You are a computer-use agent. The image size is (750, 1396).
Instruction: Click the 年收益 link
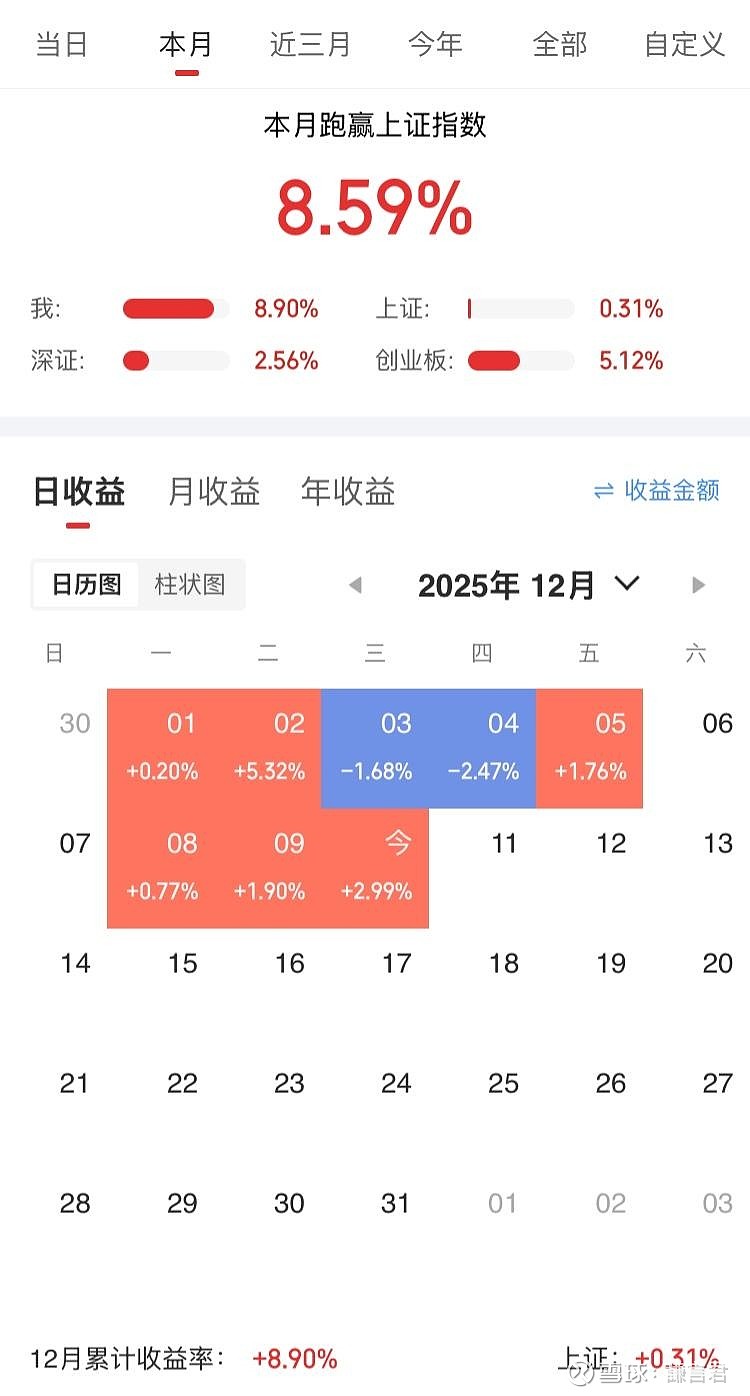(x=347, y=492)
